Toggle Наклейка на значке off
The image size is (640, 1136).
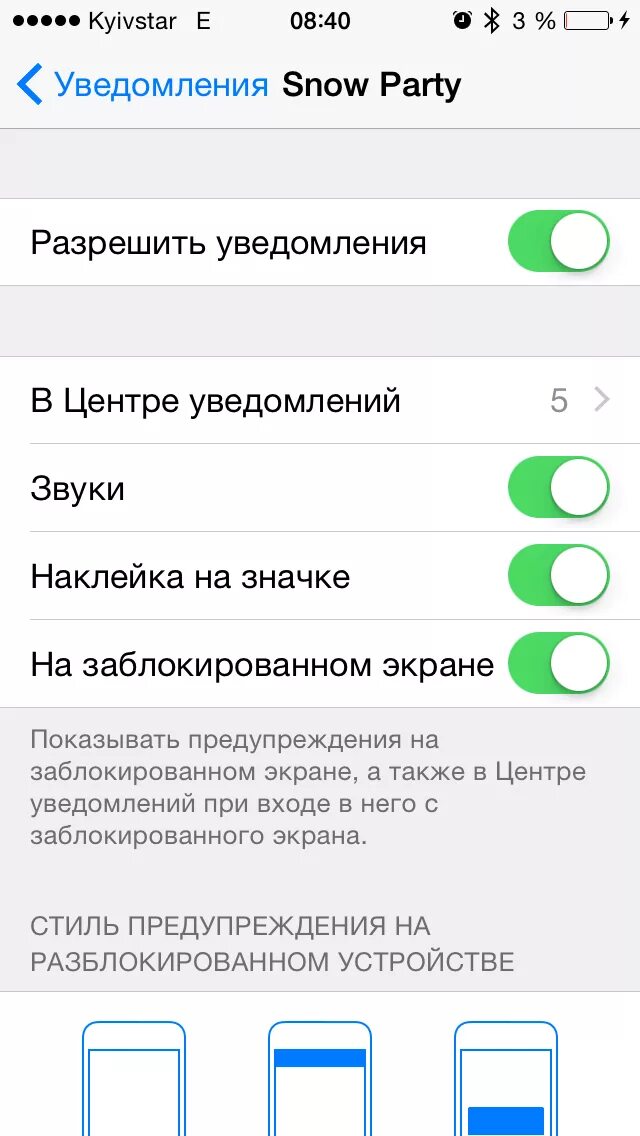point(558,576)
